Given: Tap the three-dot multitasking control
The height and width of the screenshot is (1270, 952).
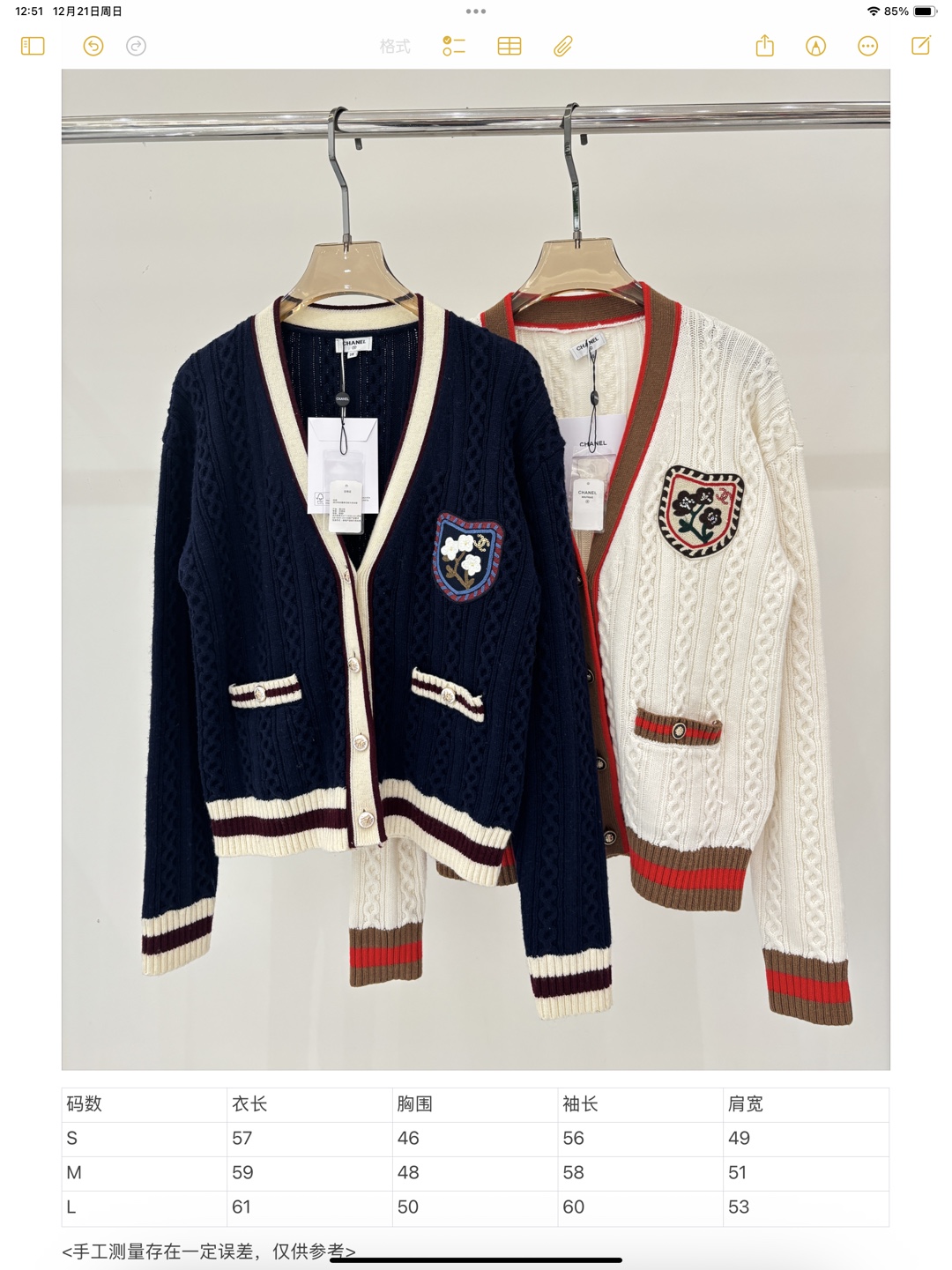Looking at the screenshot, I should [476, 11].
